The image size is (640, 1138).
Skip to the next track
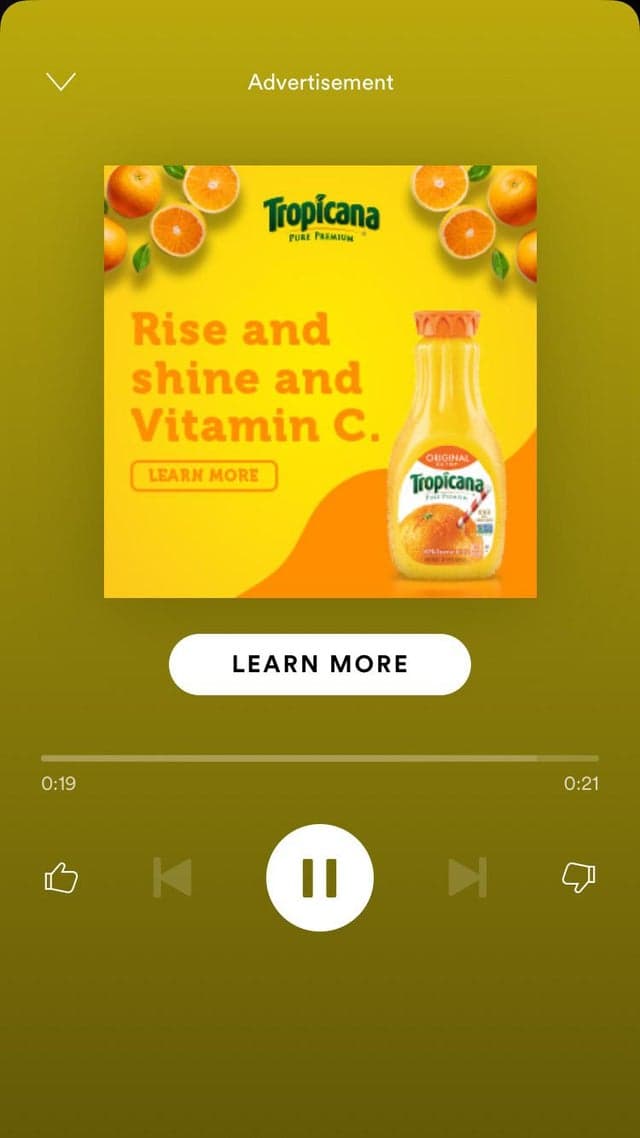point(467,877)
